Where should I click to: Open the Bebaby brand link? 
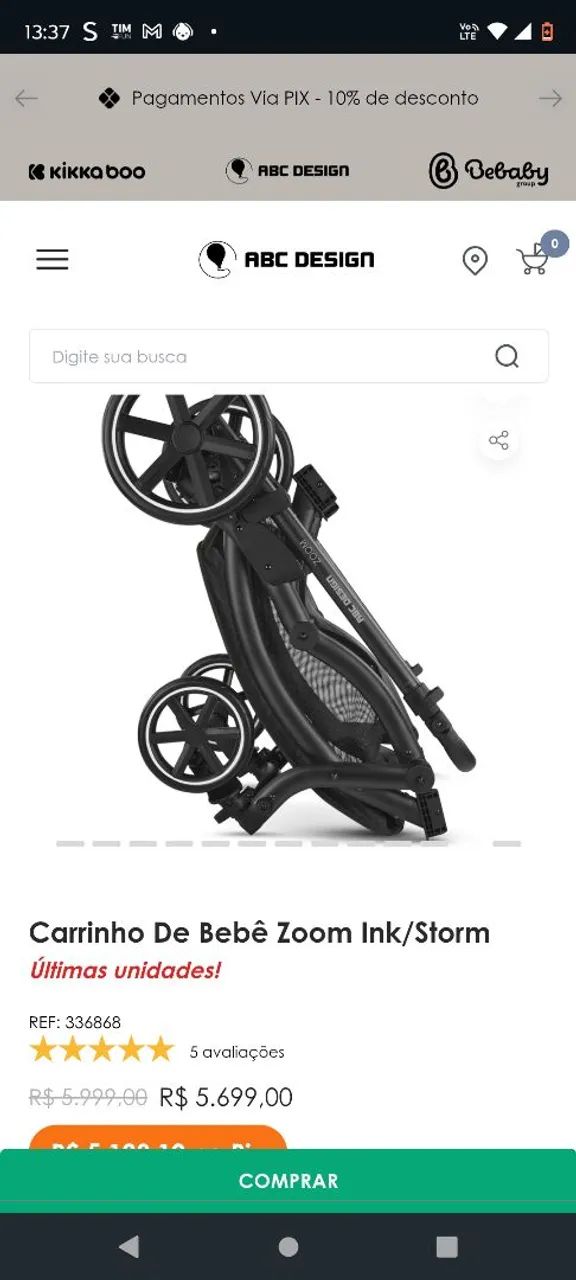pyautogui.click(x=488, y=171)
